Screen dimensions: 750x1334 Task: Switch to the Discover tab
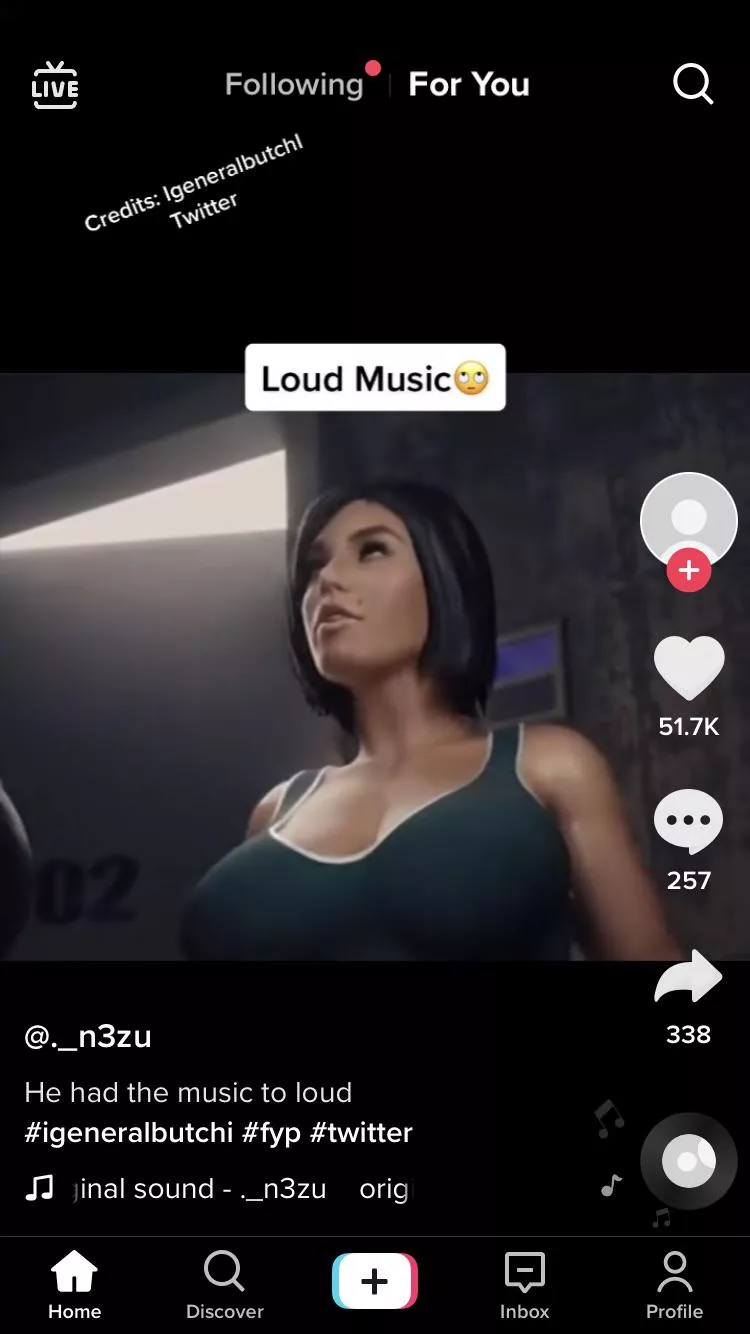[225, 1286]
